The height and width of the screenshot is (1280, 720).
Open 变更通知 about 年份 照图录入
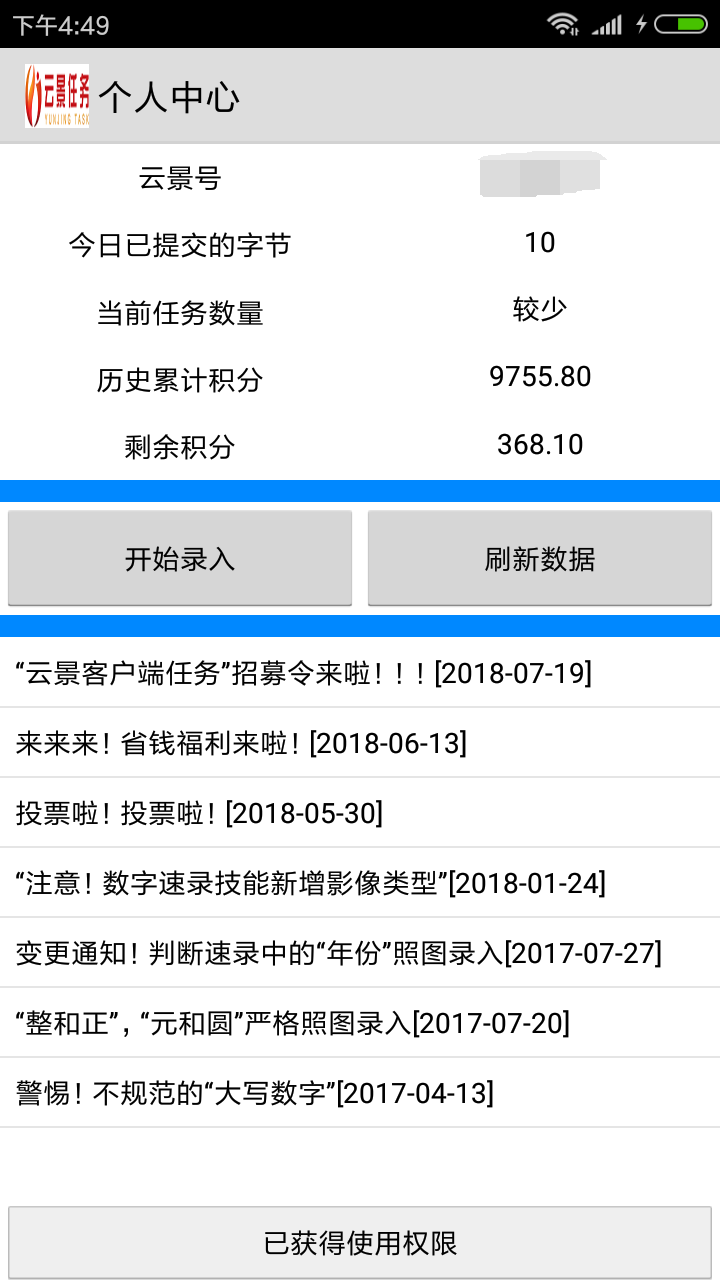[x=338, y=953]
